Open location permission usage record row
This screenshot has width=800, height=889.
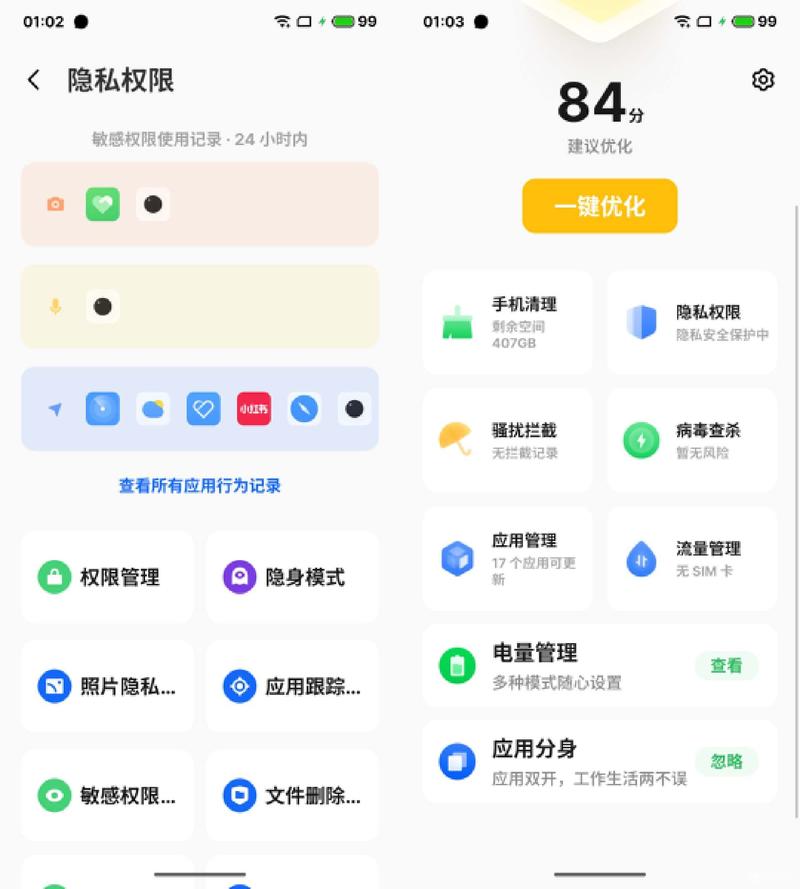200,409
